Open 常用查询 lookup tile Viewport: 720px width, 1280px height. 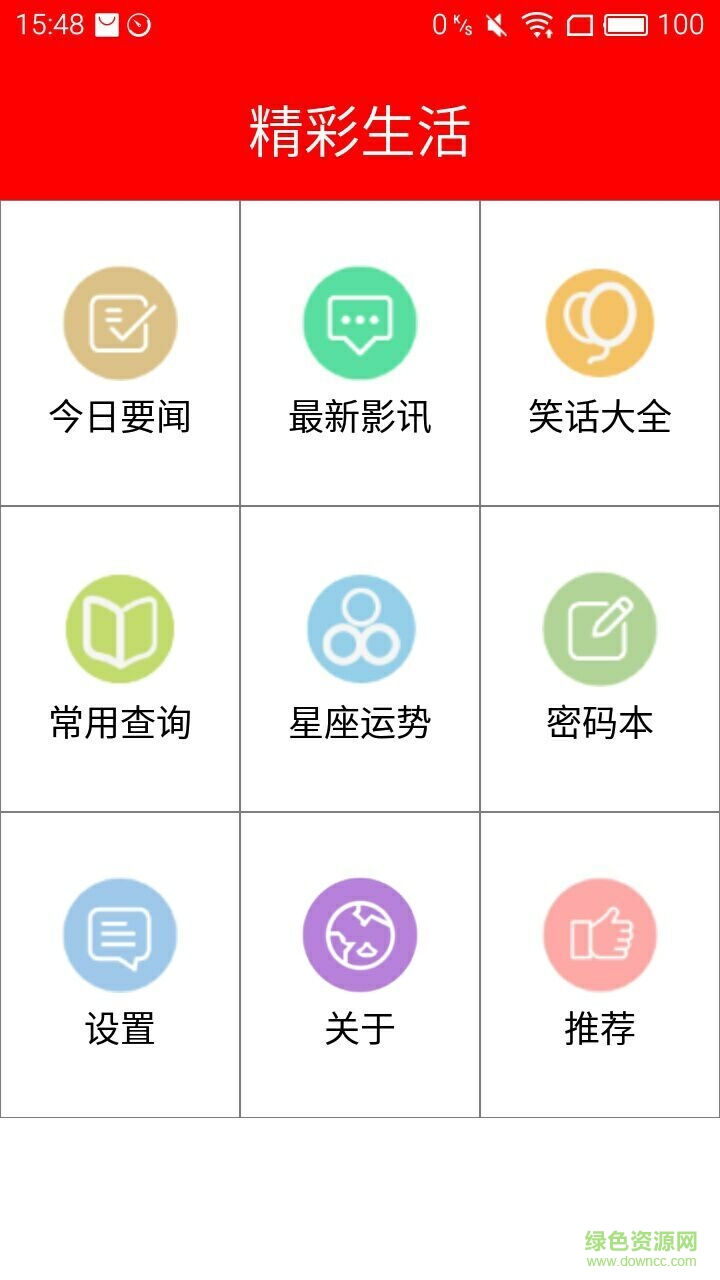click(x=120, y=659)
